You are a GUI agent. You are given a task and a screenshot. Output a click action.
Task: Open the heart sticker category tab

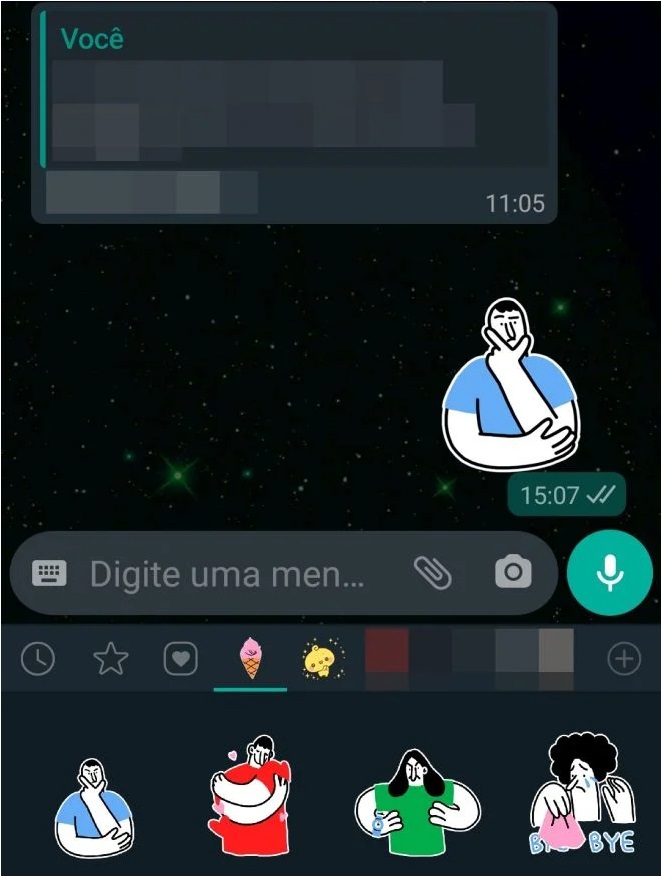pos(181,659)
